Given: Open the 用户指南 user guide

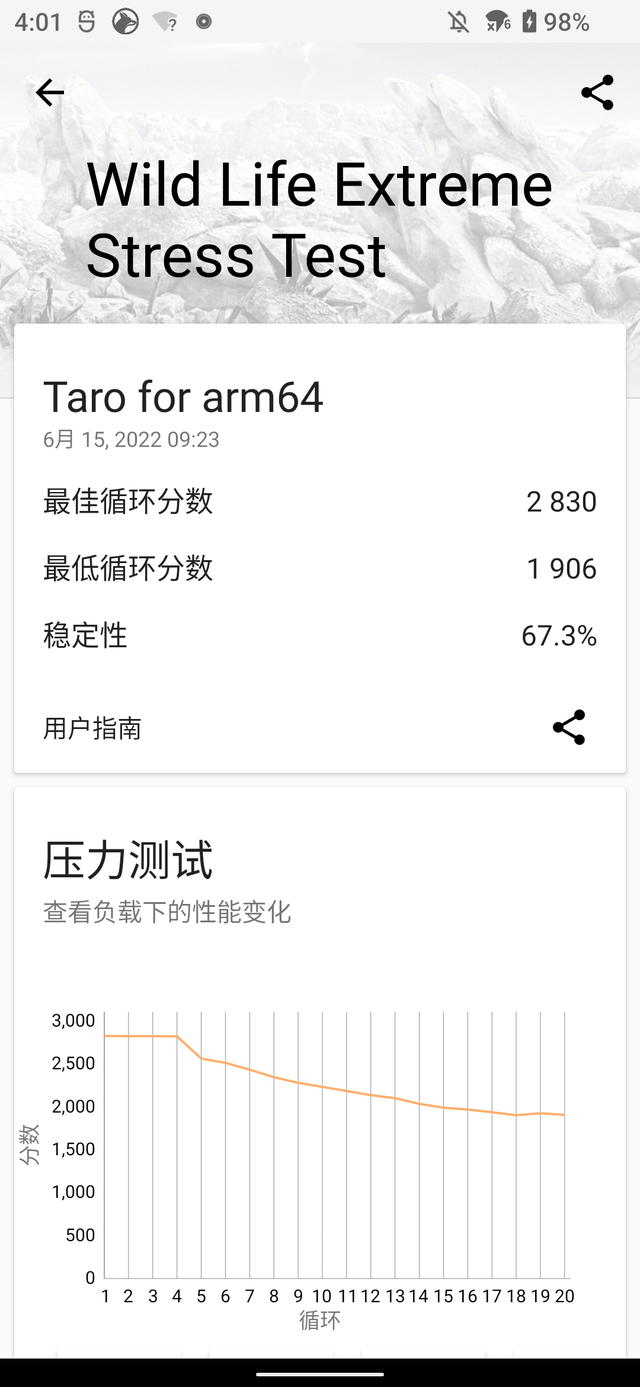Looking at the screenshot, I should point(92,728).
